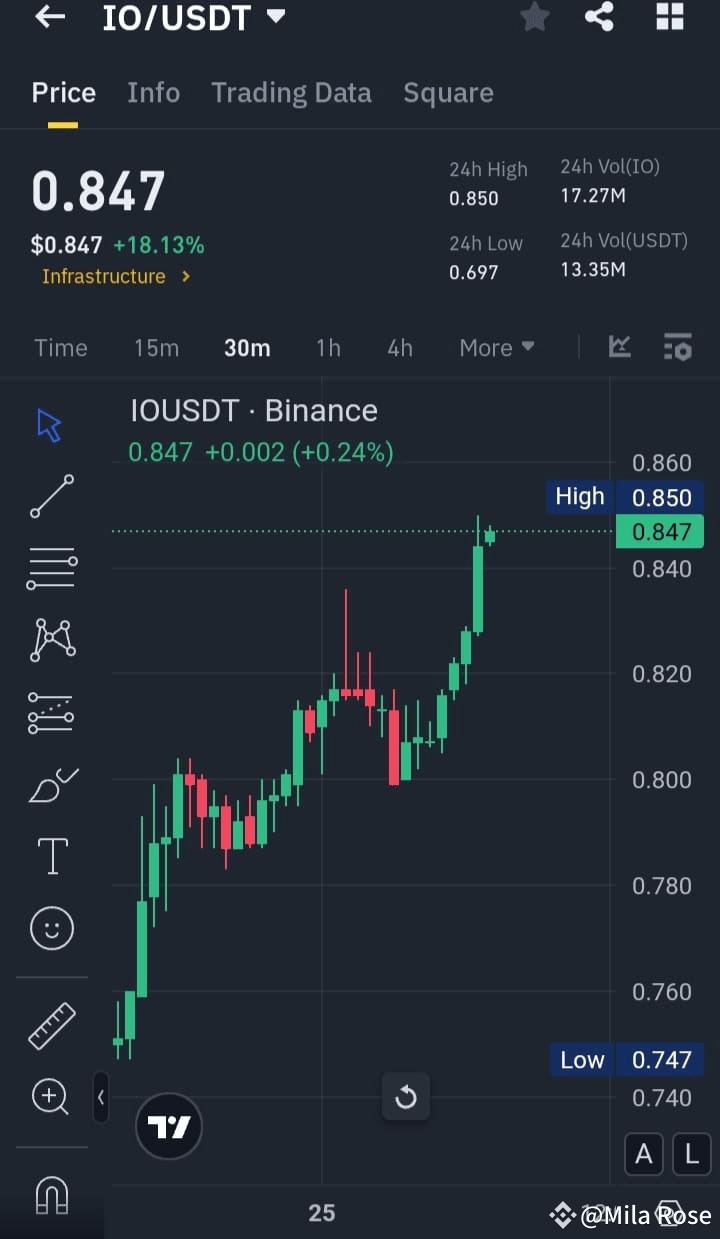The height and width of the screenshot is (1239, 720).
Task: Open the chart indicators settings icon
Action: coord(678,347)
